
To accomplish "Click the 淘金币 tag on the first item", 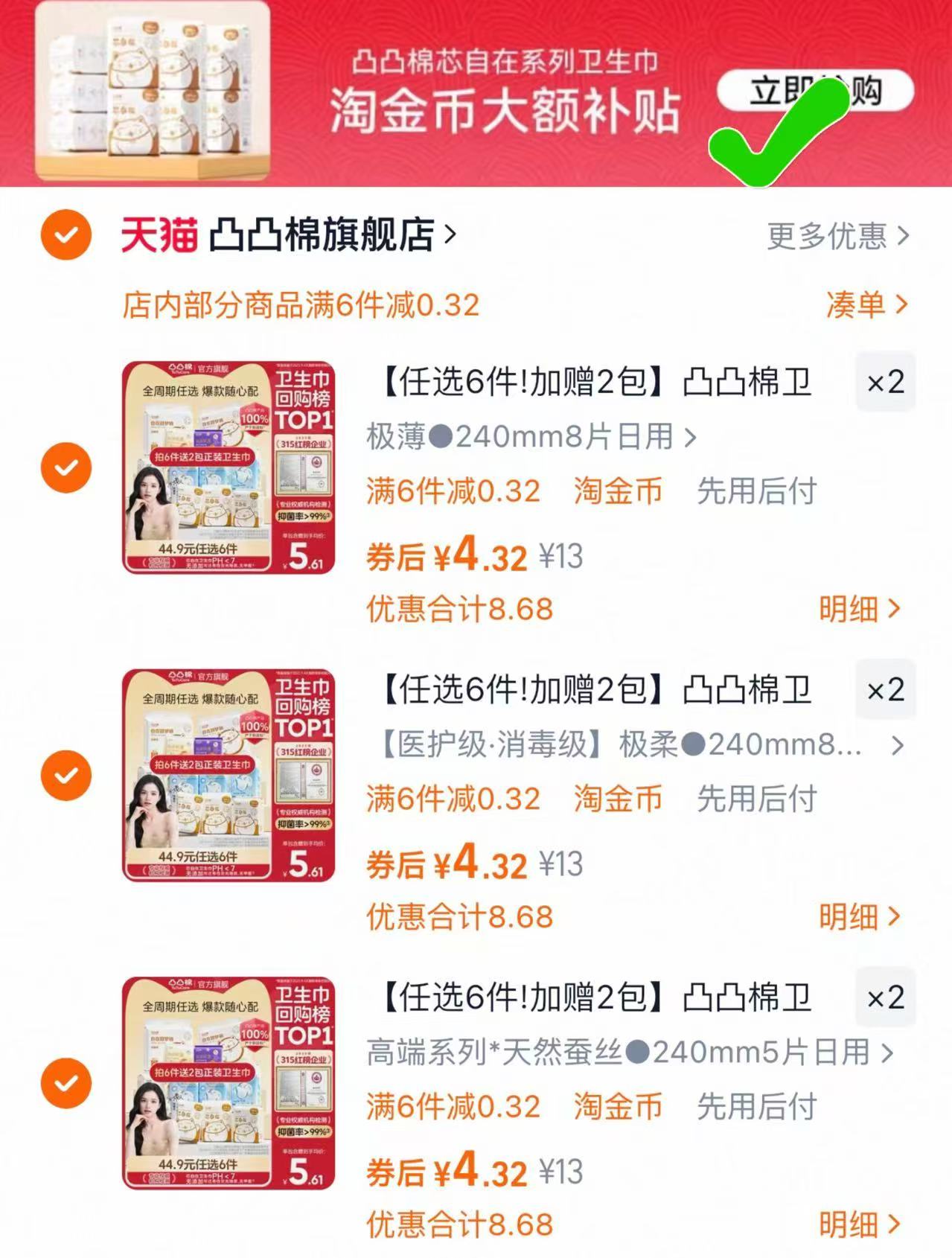I will tap(619, 491).
